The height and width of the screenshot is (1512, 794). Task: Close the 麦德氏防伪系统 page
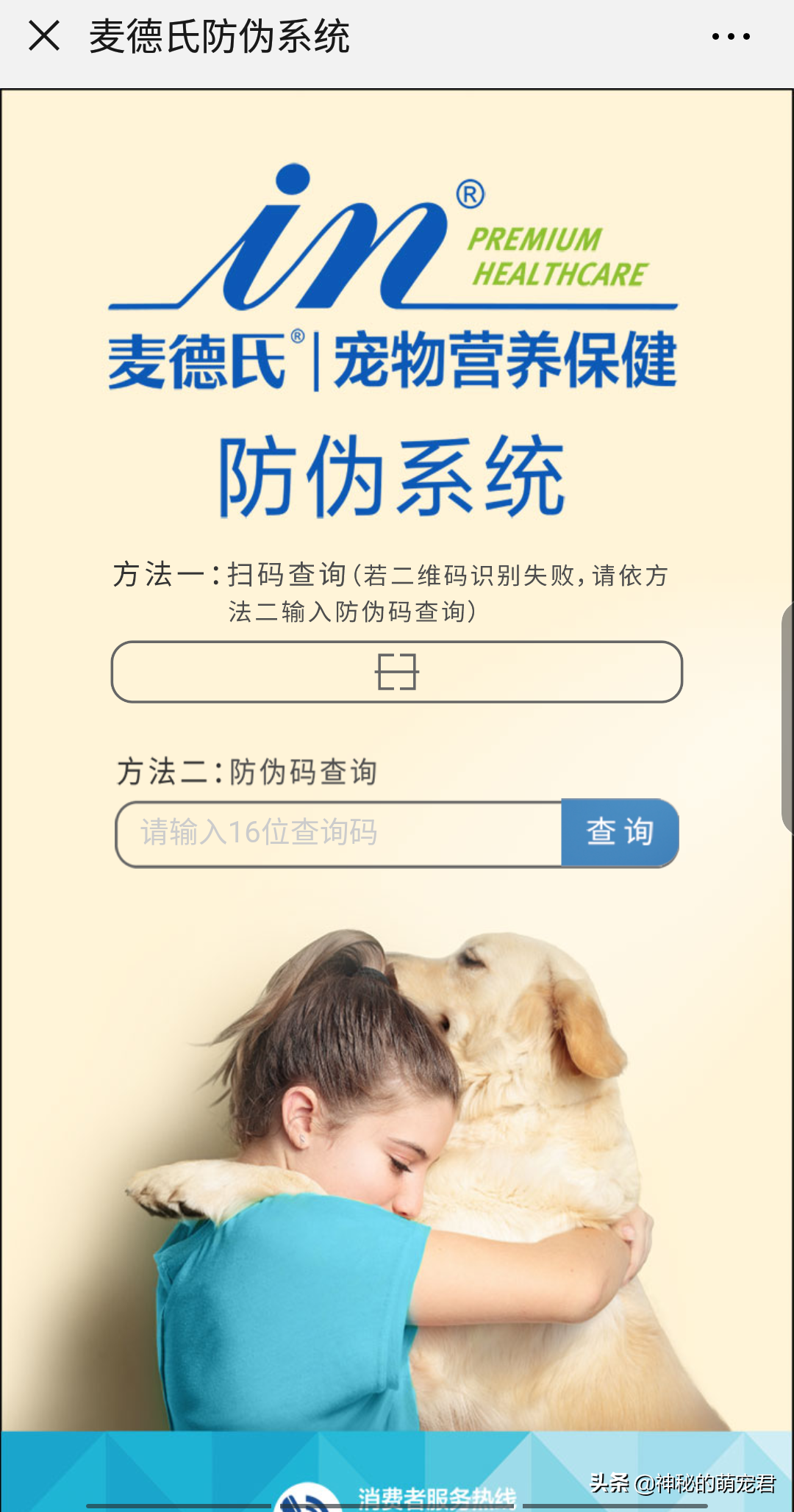click(44, 35)
